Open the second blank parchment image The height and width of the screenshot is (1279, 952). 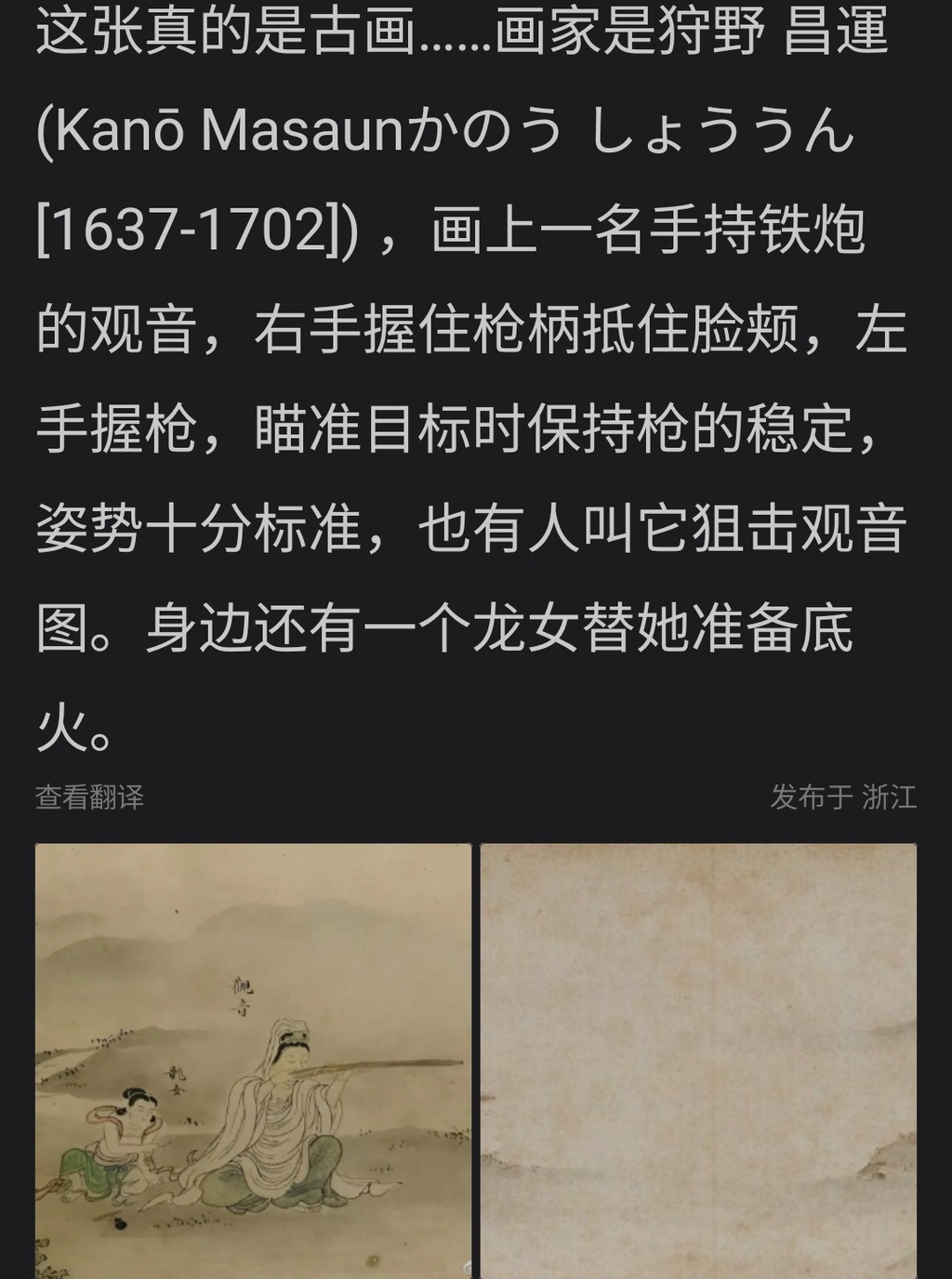point(698,1060)
